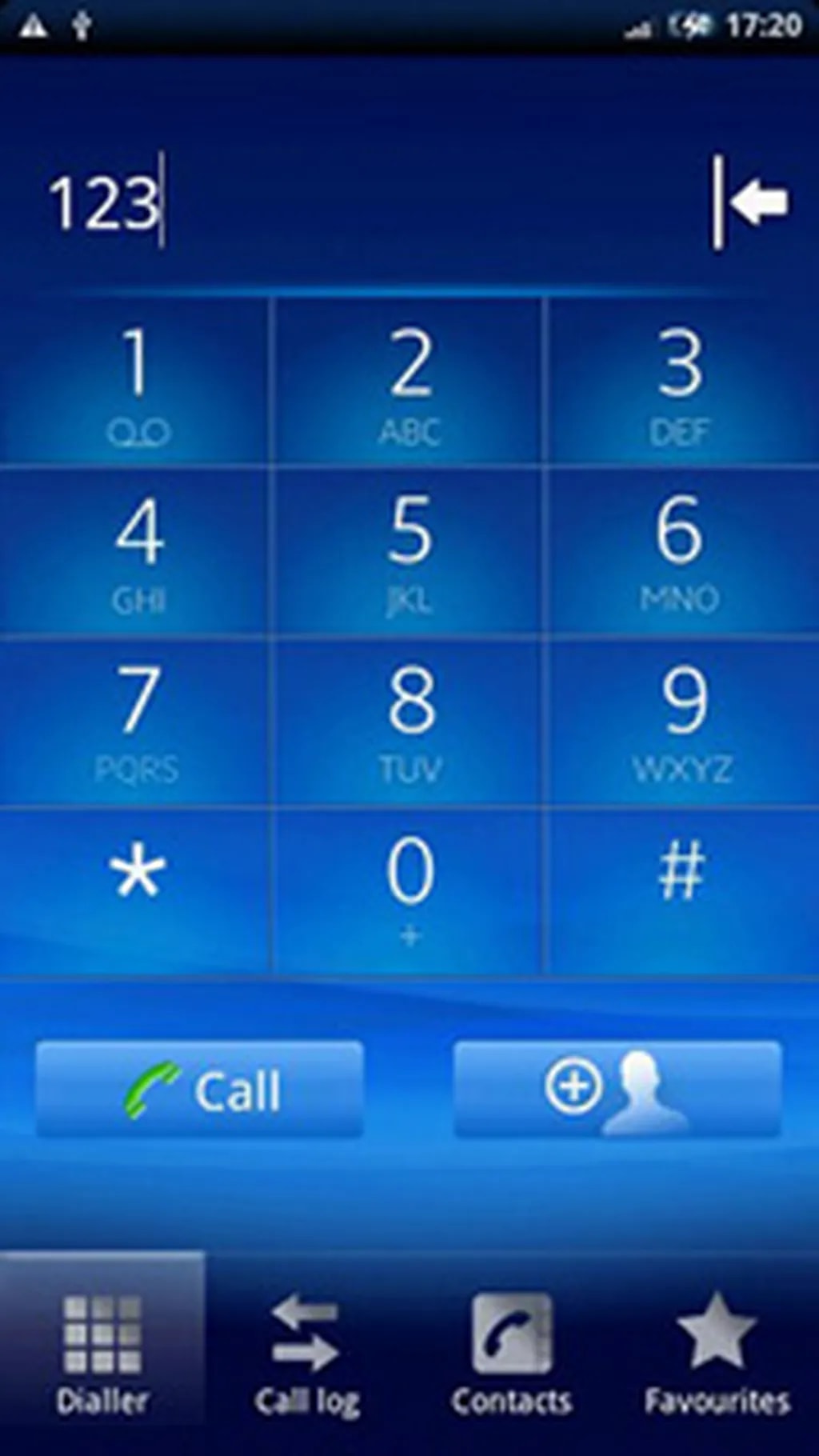Tap the 0 key
This screenshot has width=819, height=1456.
(x=409, y=890)
